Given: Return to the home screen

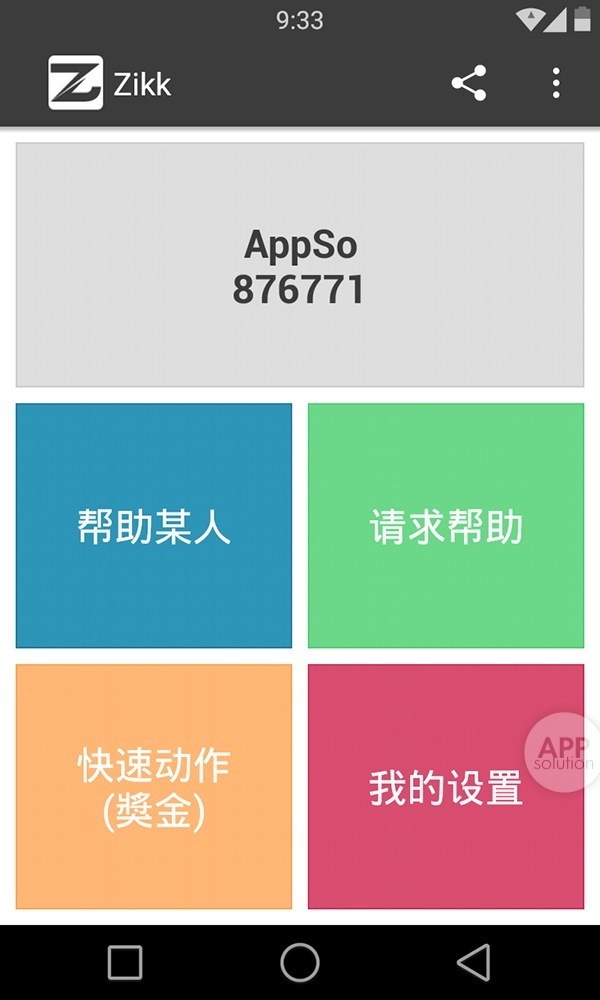Looking at the screenshot, I should pos(300,962).
